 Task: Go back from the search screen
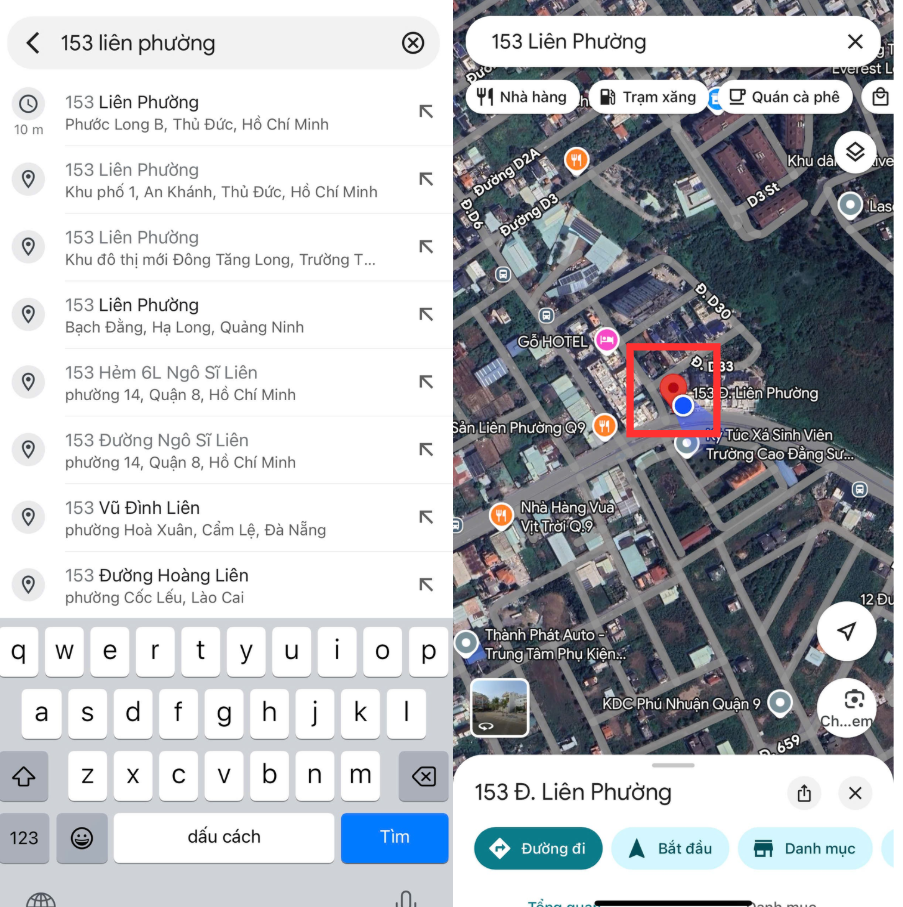pos(33,43)
